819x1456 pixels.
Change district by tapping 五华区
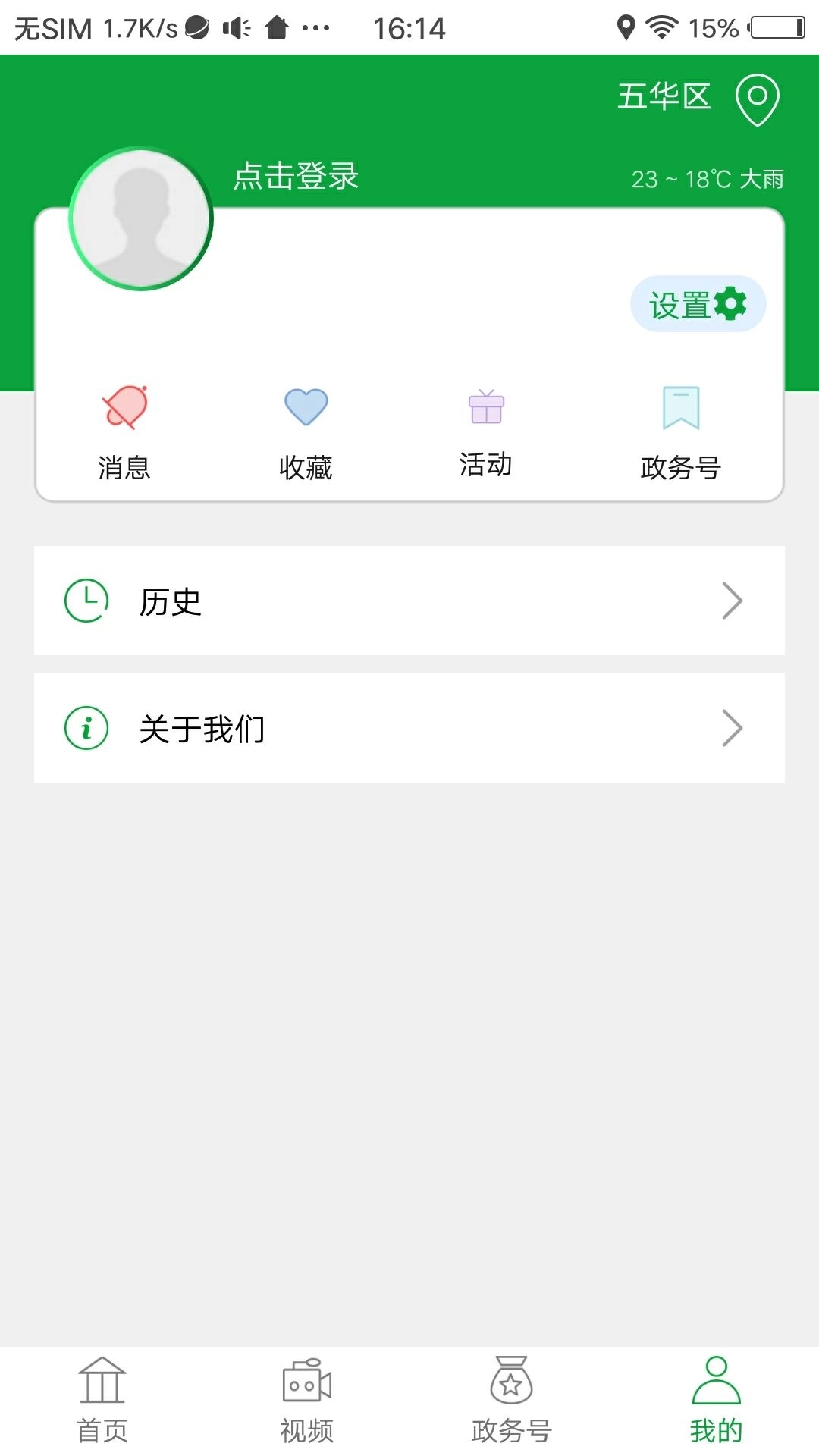(666, 96)
